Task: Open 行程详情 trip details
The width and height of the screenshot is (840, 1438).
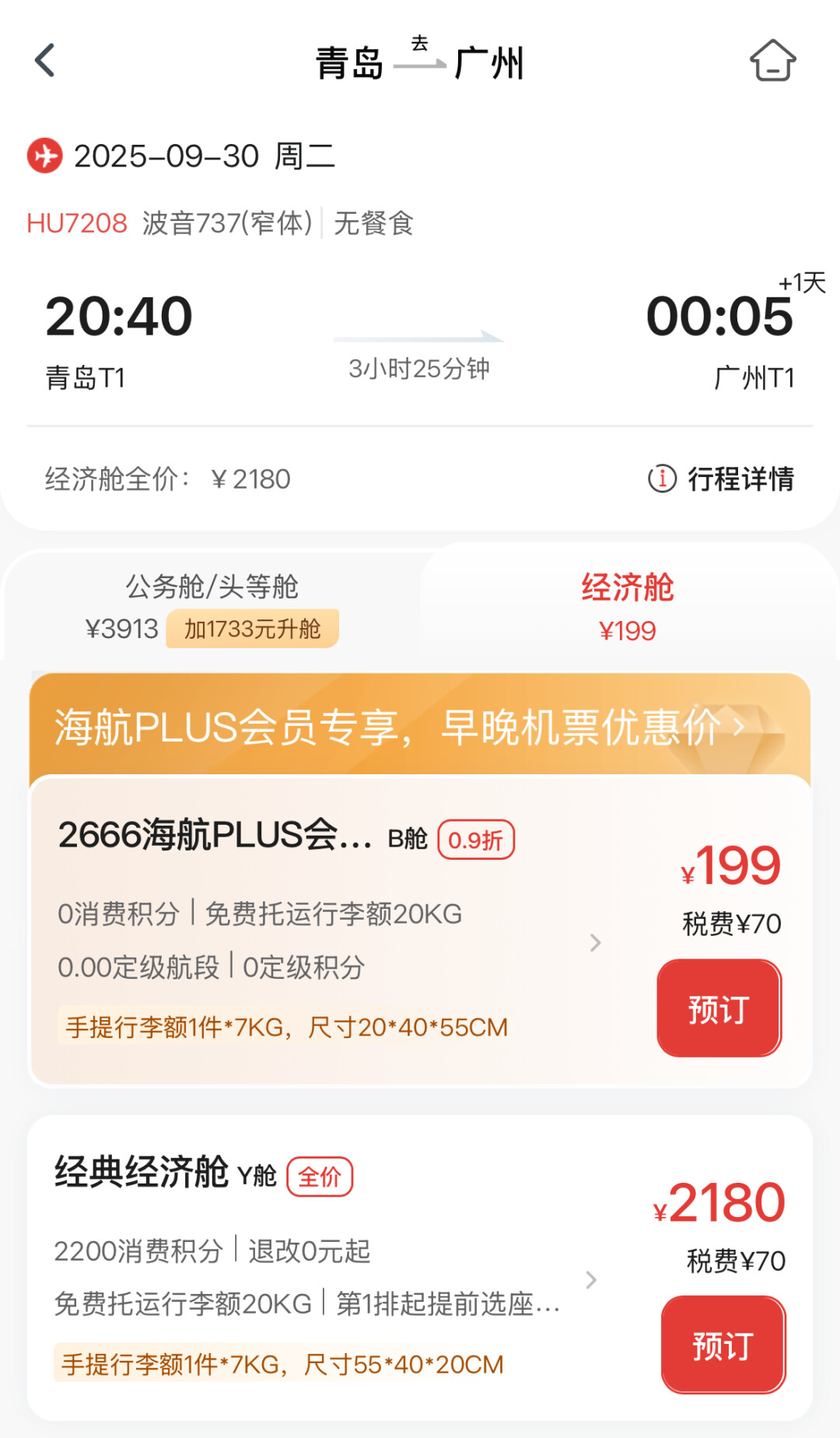Action: click(721, 479)
